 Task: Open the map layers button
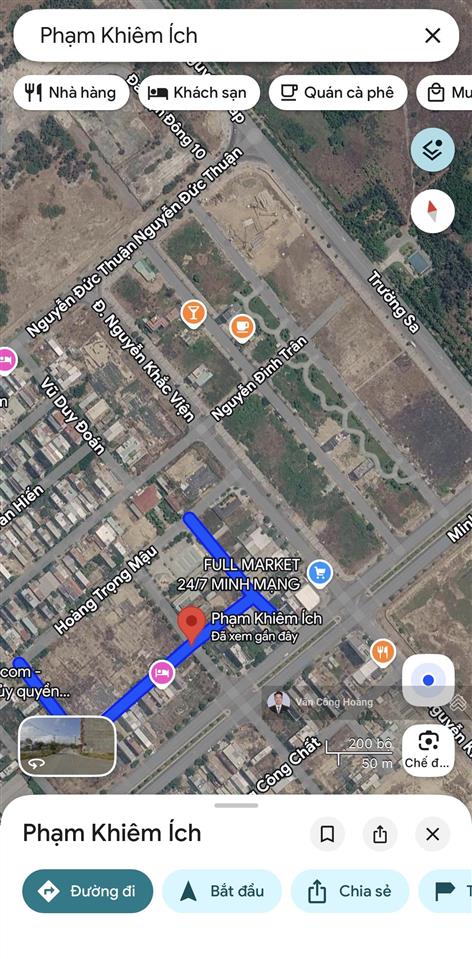(x=432, y=149)
